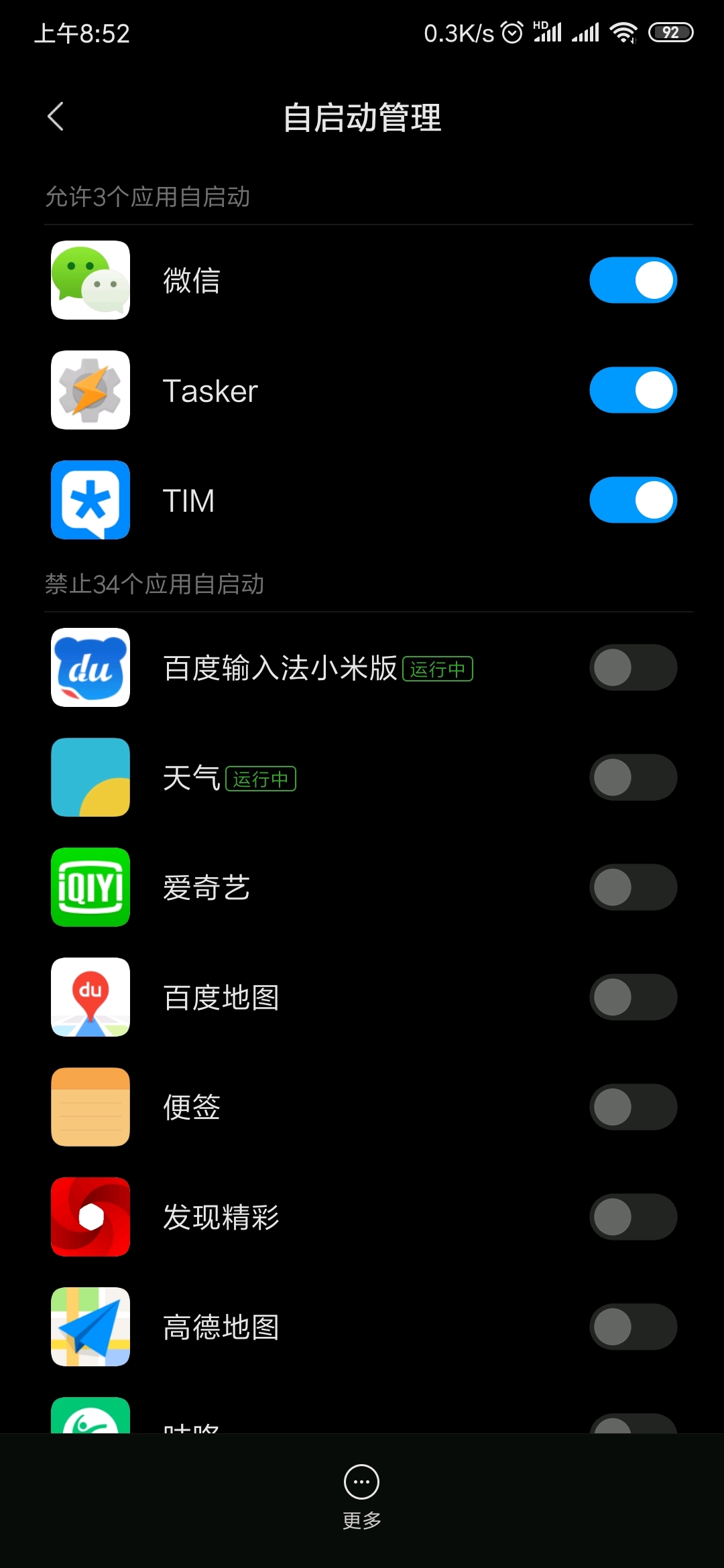724x1568 pixels.
Task: Turn on autostart for 爱奇艺
Action: tap(633, 887)
